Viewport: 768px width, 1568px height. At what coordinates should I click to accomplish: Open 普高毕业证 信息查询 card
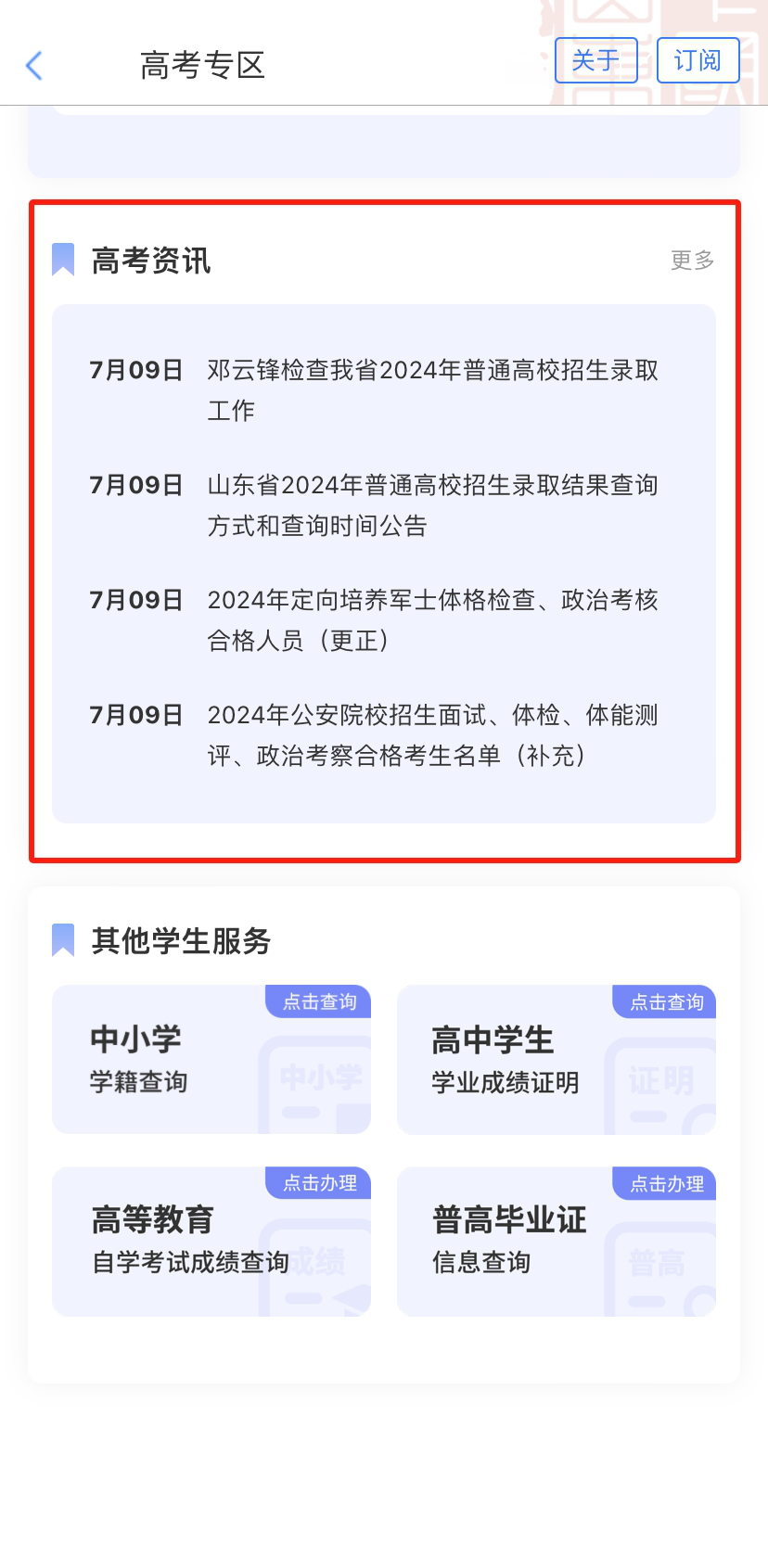point(557,1241)
